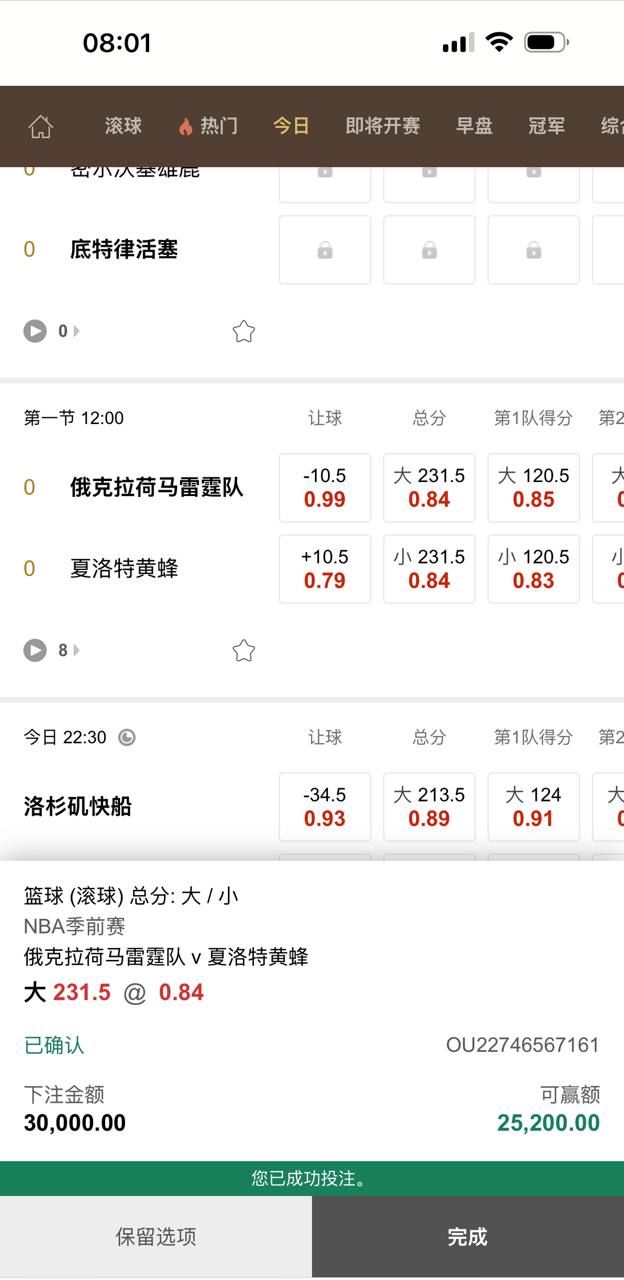Pick 小 231.5 total odds 0.84
Image resolution: width=624 pixels, height=1280 pixels.
(429, 569)
